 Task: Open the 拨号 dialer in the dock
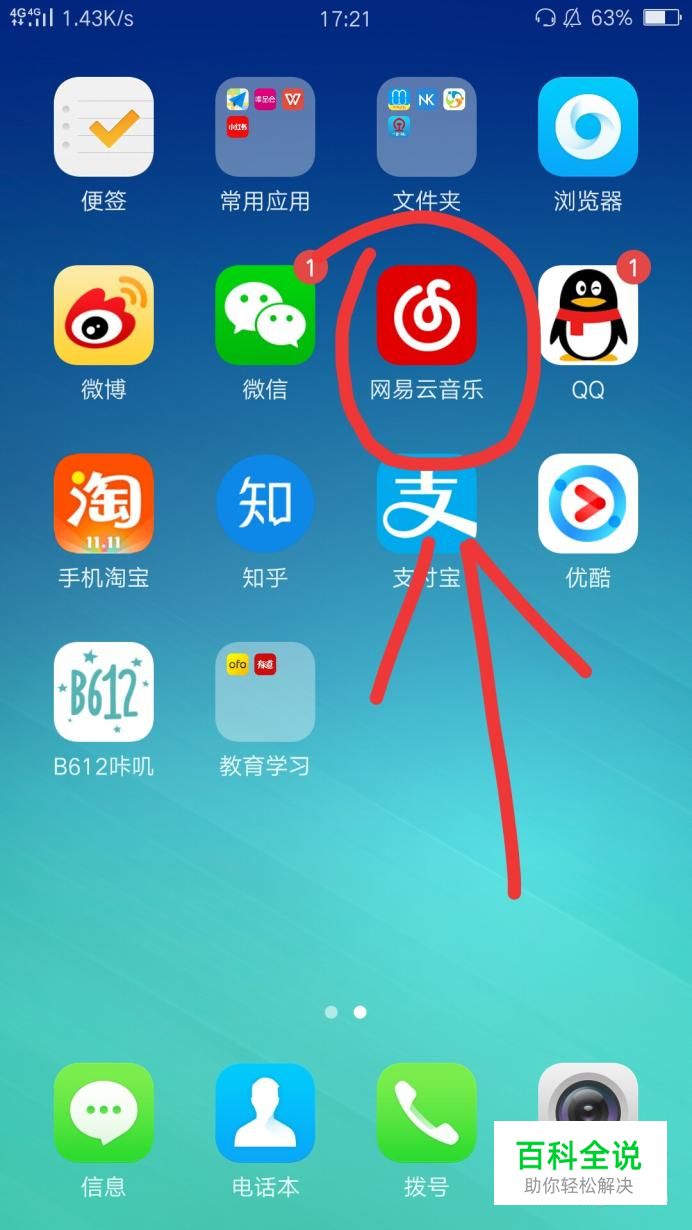(x=427, y=1112)
